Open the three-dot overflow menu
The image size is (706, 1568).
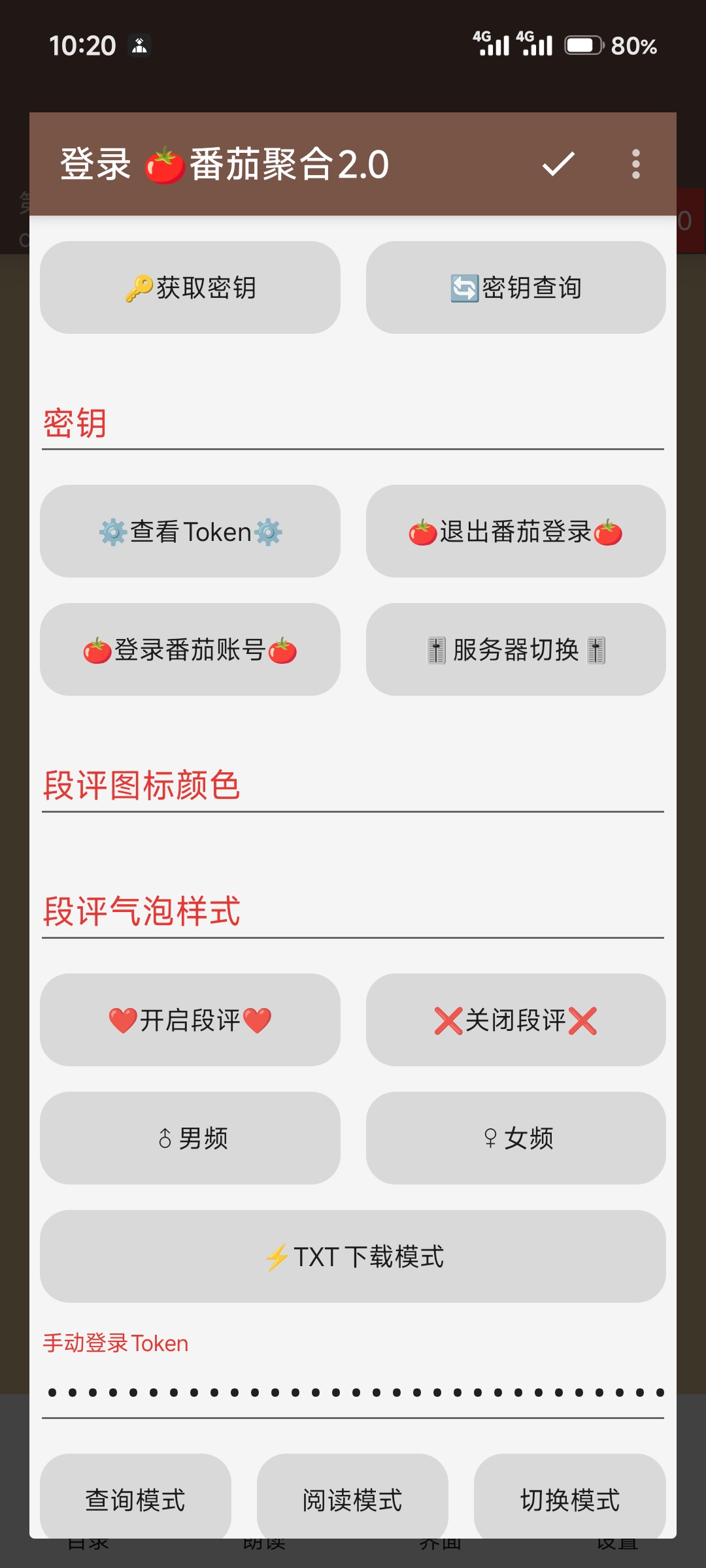[x=635, y=164]
